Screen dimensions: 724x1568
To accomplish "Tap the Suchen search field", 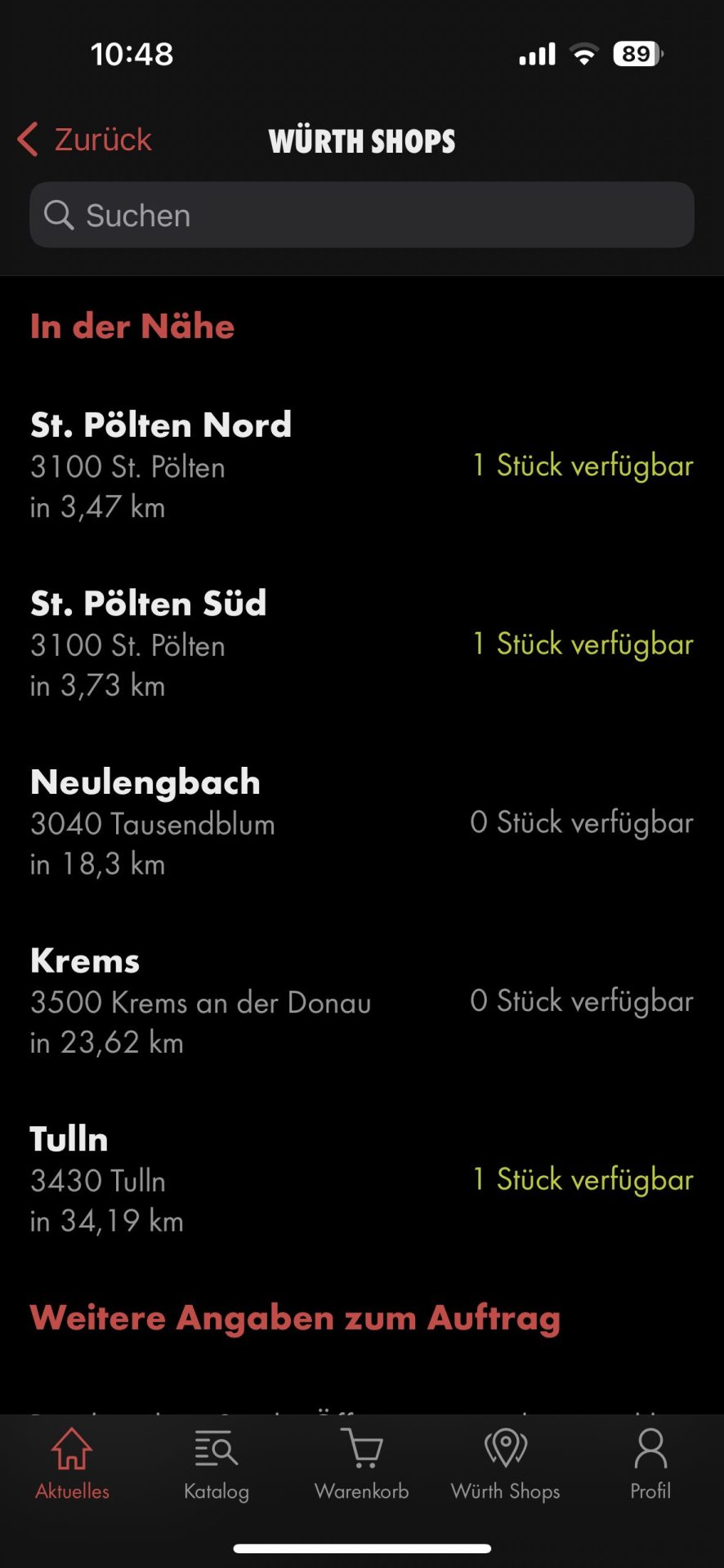I will coord(362,215).
